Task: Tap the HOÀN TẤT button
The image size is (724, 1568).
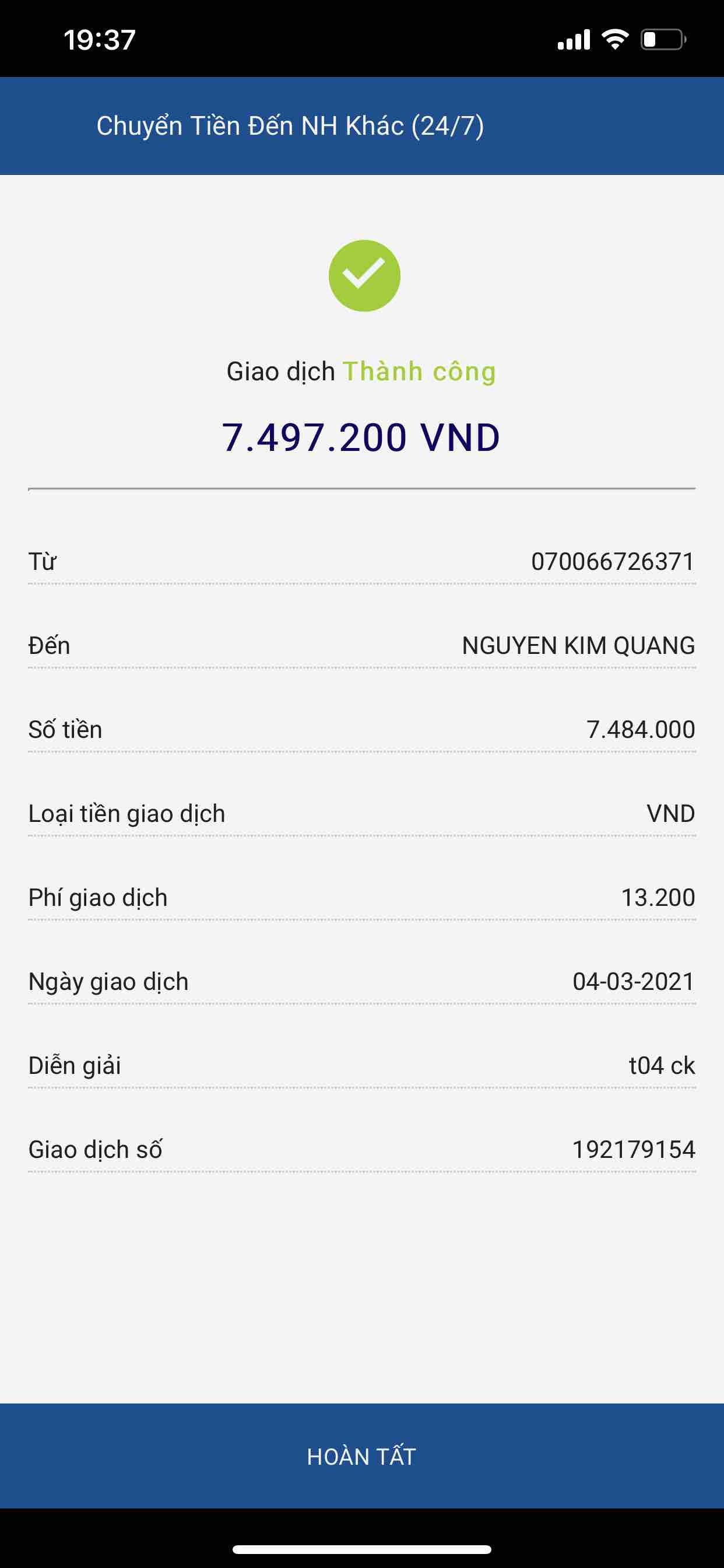Action: [x=361, y=1457]
